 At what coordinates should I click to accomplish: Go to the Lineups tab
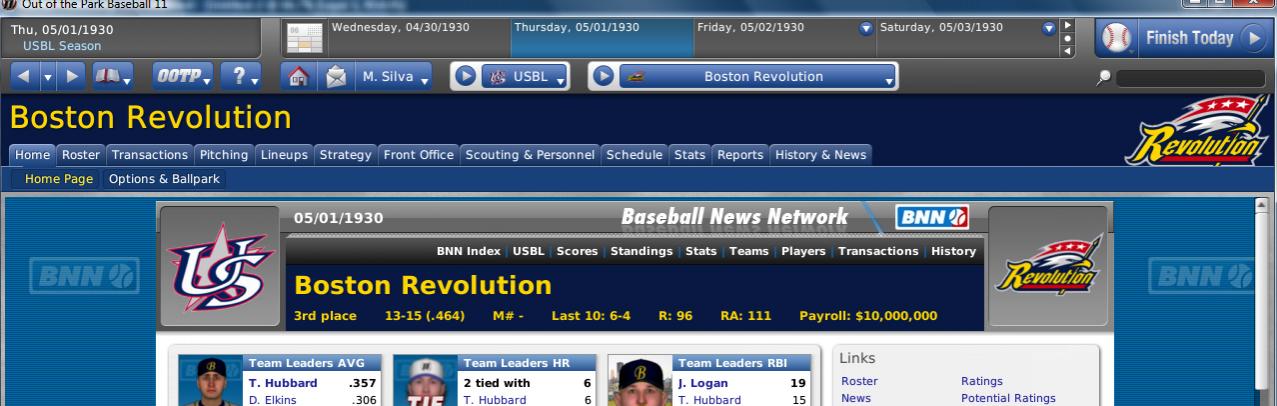[x=285, y=155]
